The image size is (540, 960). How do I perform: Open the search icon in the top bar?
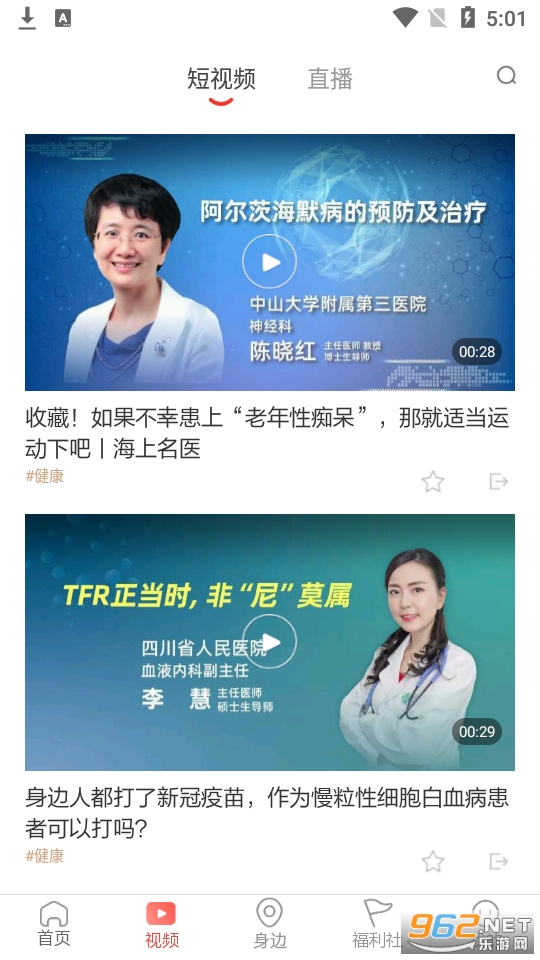pyautogui.click(x=506, y=76)
